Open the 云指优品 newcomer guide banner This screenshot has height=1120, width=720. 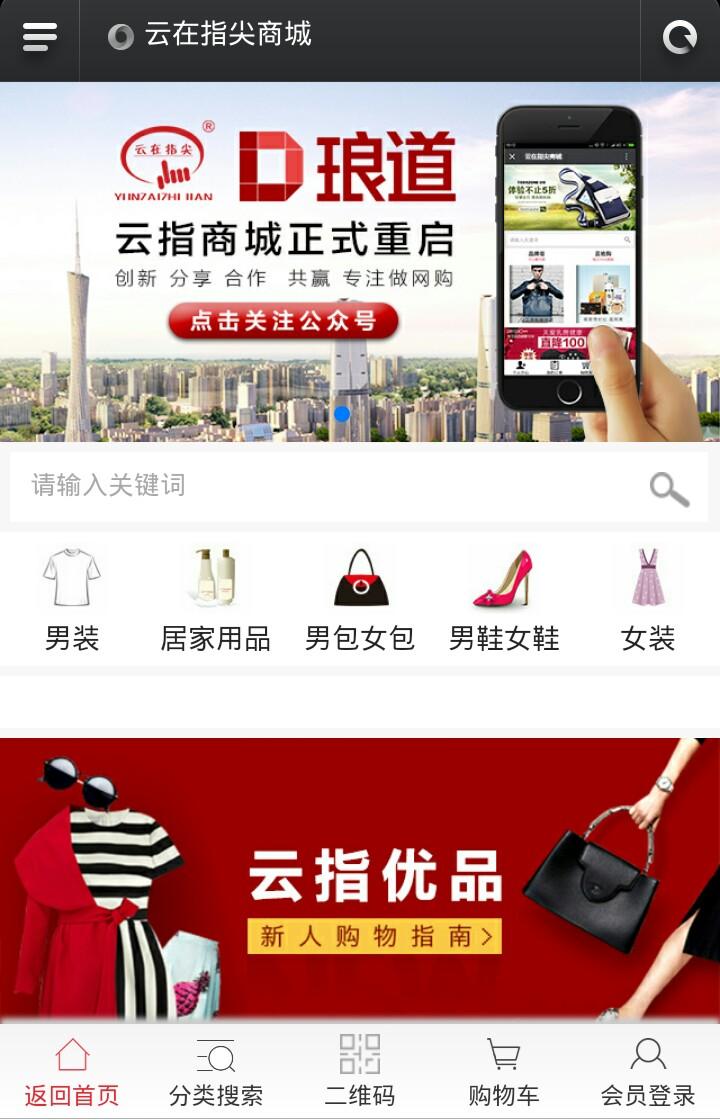click(360, 880)
